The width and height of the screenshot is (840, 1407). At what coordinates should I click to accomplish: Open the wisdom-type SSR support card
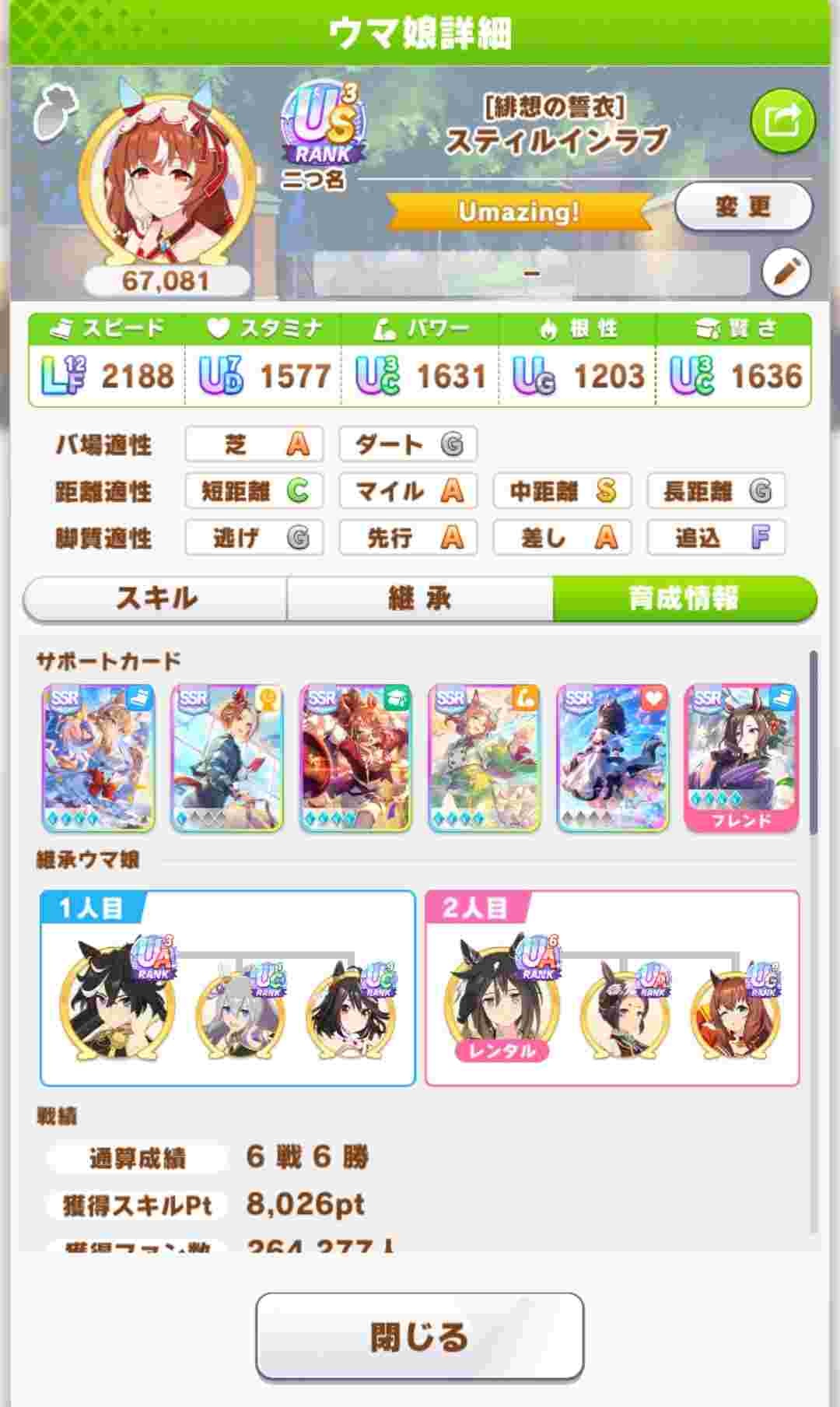[x=355, y=757]
